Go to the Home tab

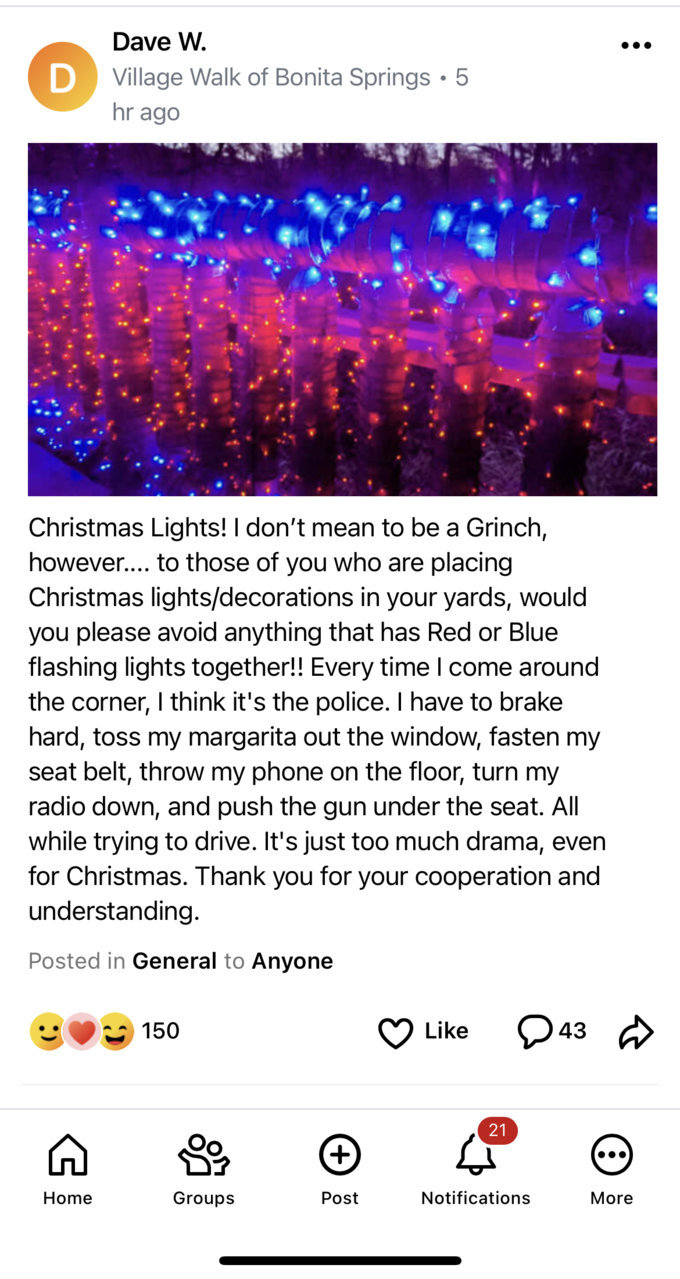click(68, 1169)
